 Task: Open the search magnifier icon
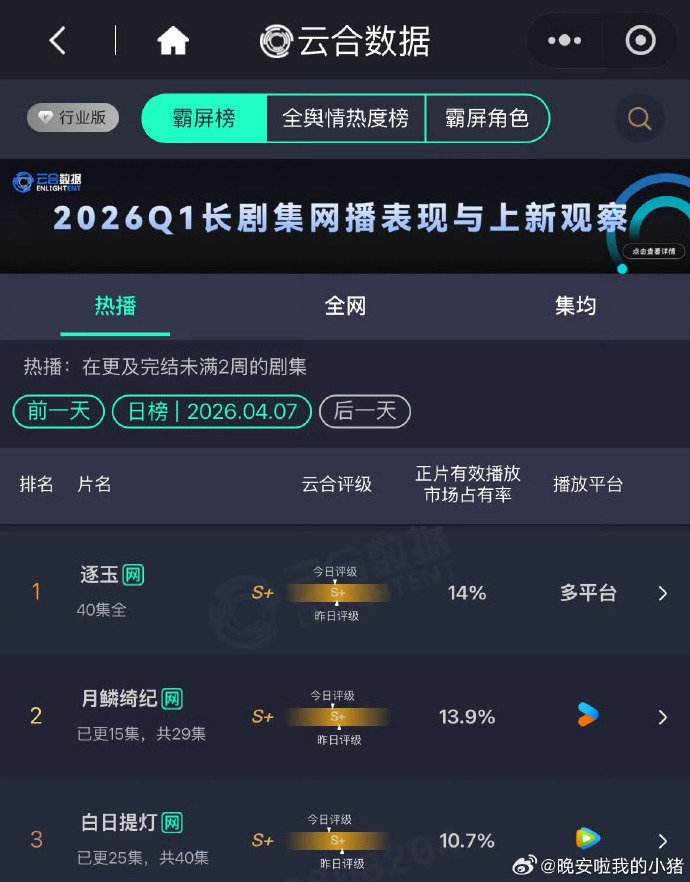point(639,119)
